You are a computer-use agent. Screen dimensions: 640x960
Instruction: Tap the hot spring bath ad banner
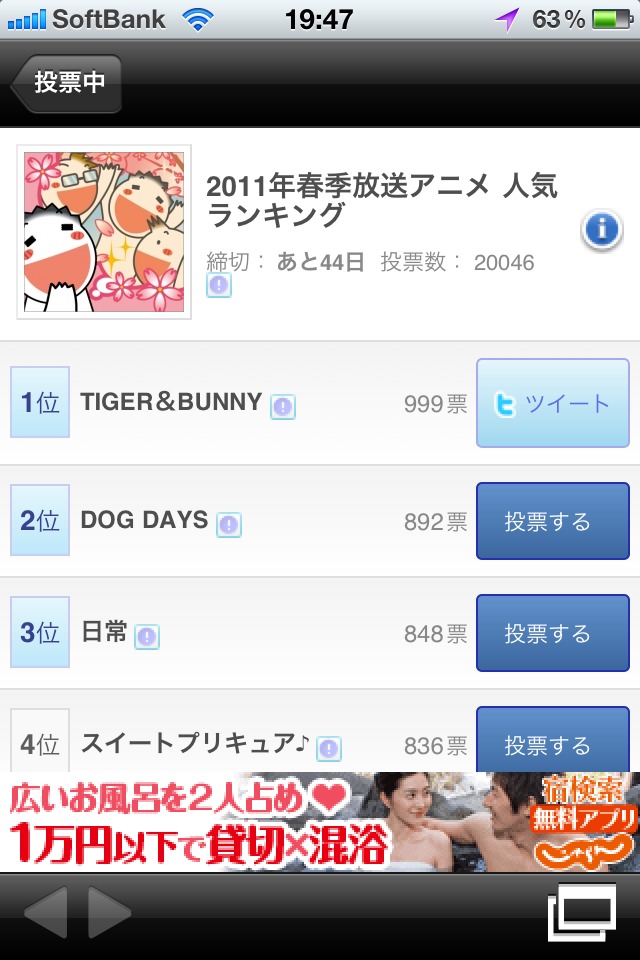coord(320,822)
